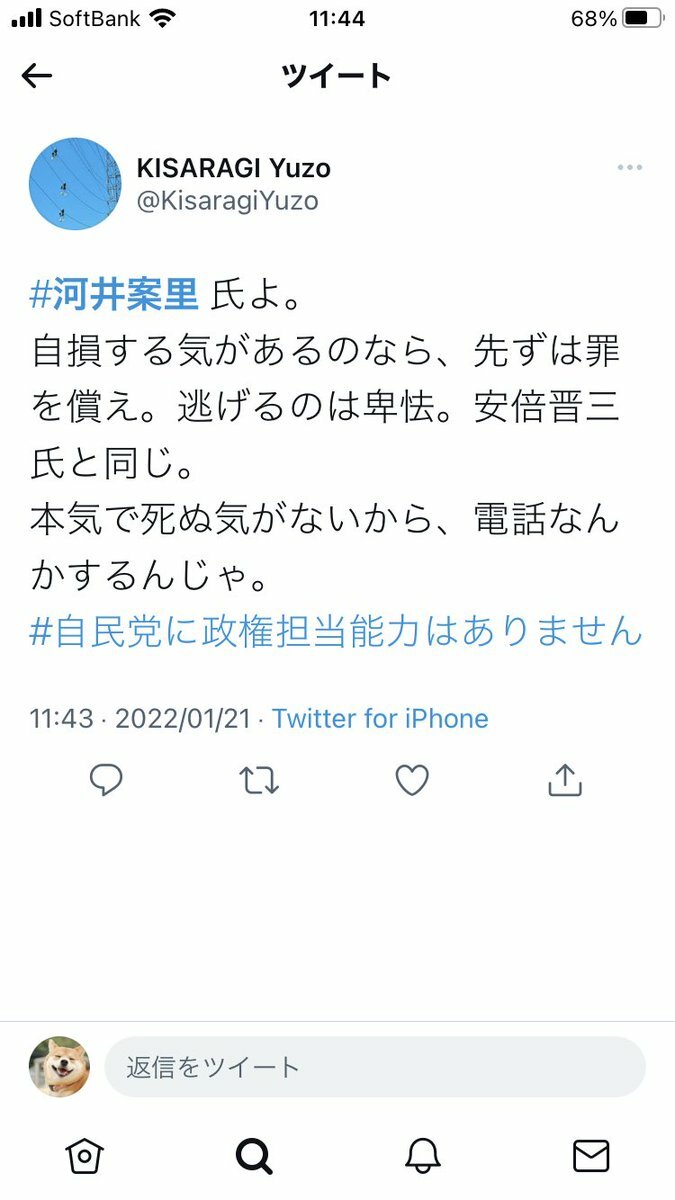Open the #河井案里 hashtag
675x1200 pixels.
(115, 297)
